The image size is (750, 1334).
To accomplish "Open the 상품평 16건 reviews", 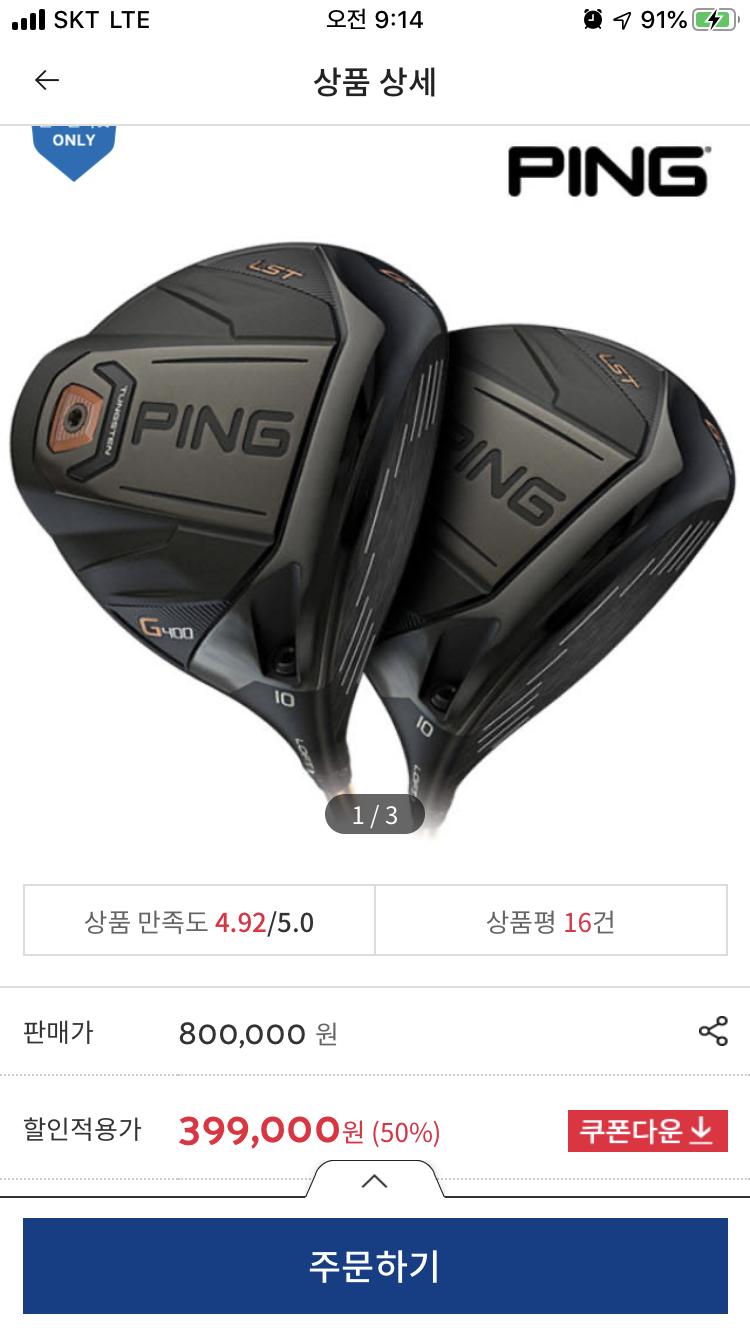I will point(551,921).
